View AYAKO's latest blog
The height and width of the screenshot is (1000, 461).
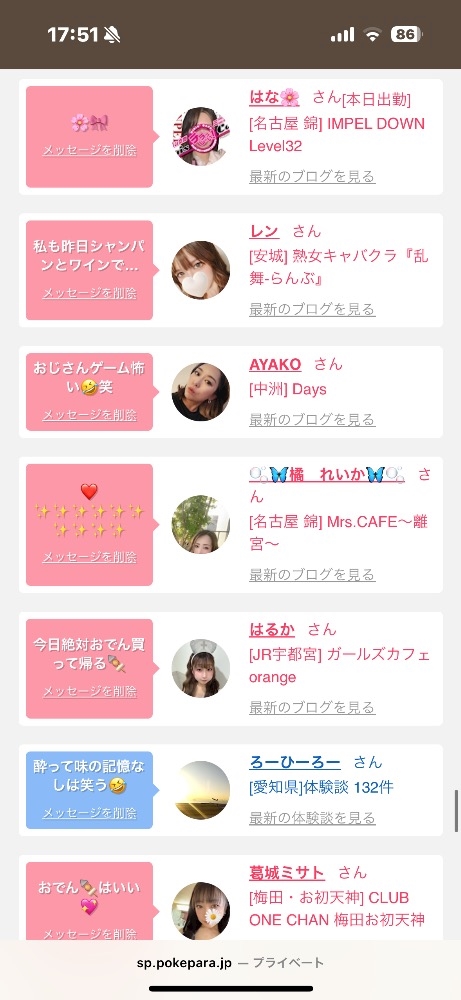click(312, 420)
